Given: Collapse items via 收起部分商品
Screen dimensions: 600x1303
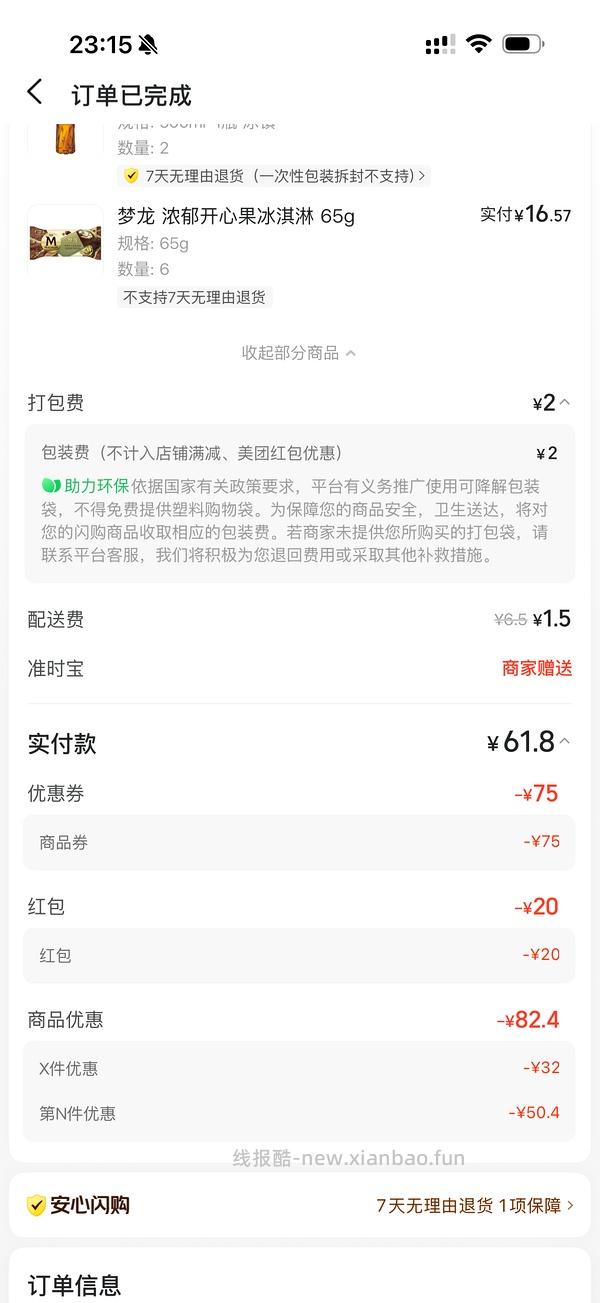Looking at the screenshot, I should [299, 353].
